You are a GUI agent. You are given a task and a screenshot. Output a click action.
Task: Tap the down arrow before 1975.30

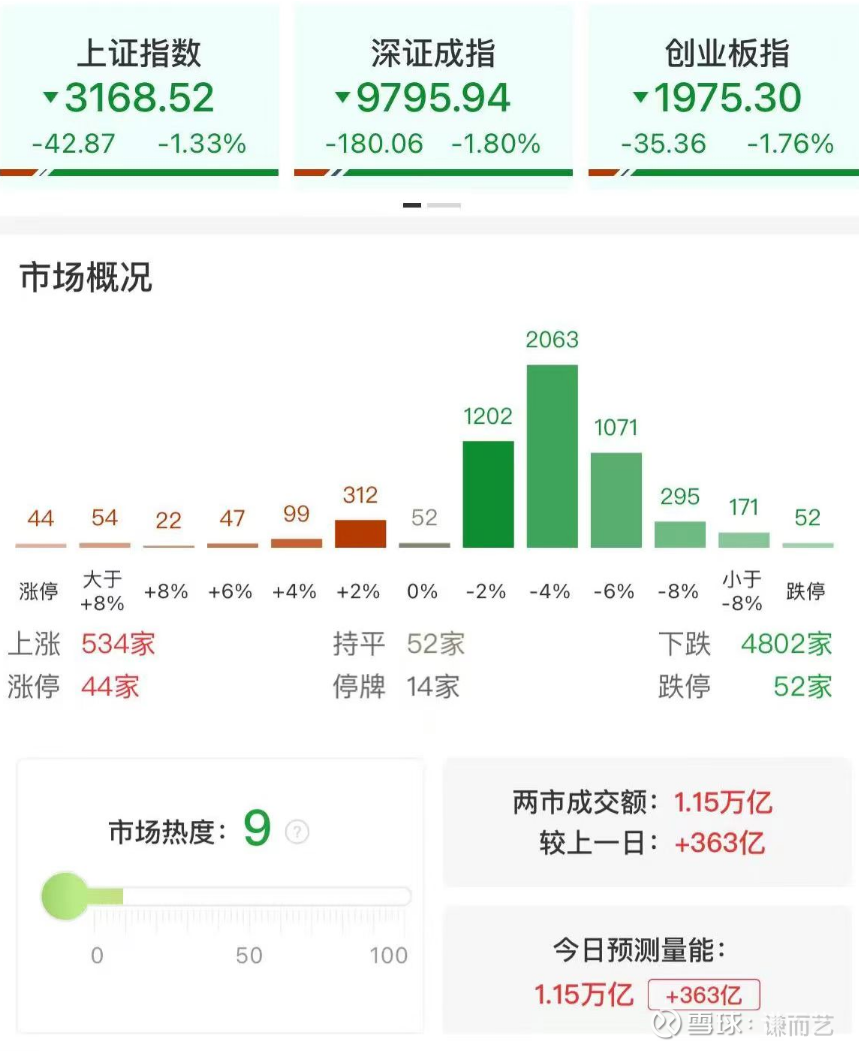[641, 99]
